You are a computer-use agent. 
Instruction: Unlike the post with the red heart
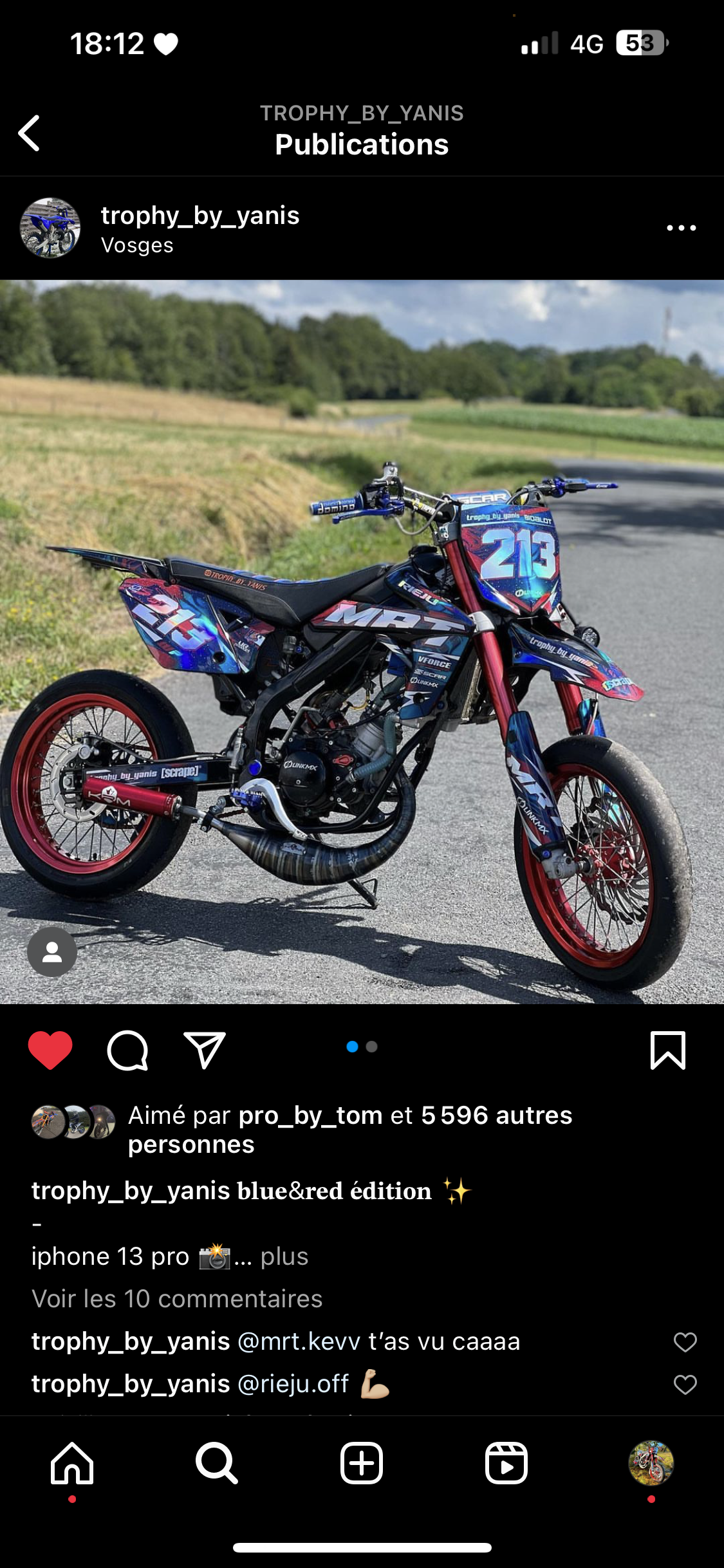click(x=50, y=1050)
